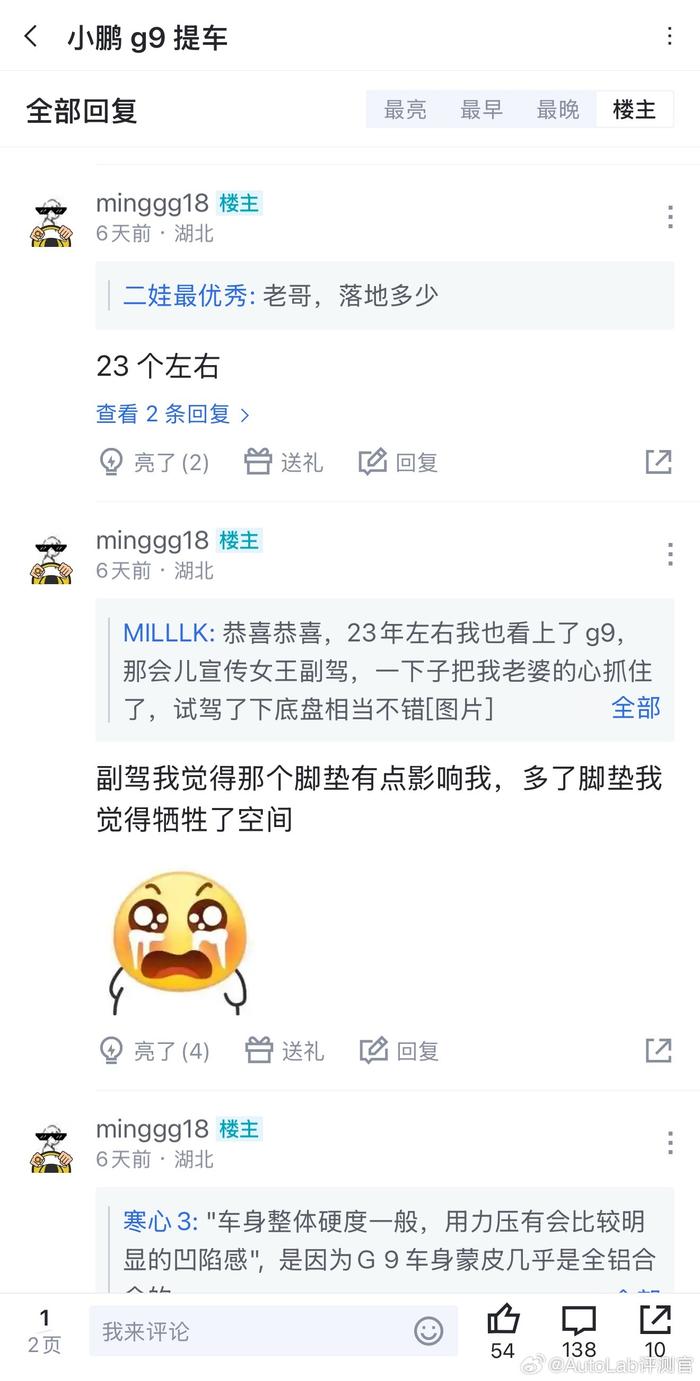The height and width of the screenshot is (1381, 700).
Task: Send a gift on the 脚垫 reply
Action: tap(285, 1051)
